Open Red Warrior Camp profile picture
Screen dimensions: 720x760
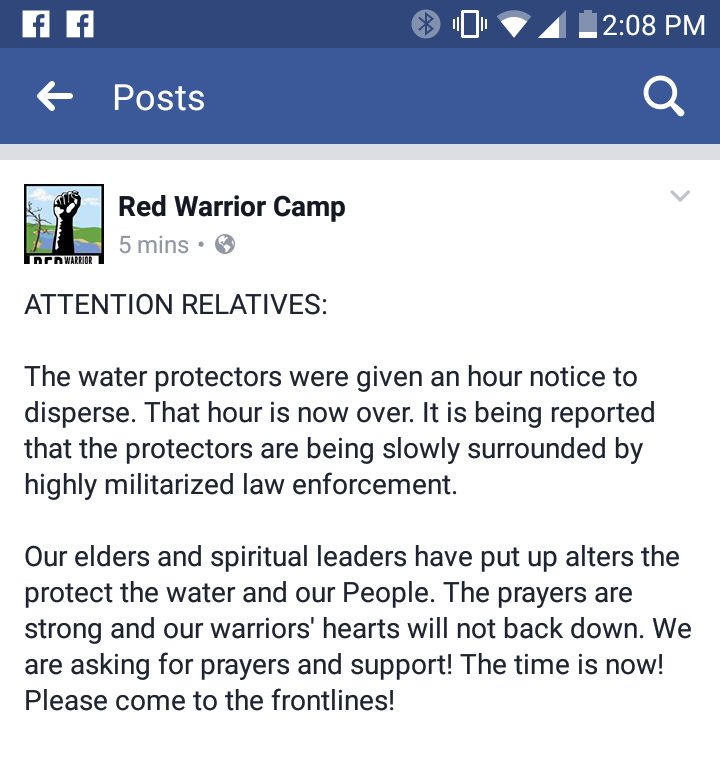coord(63,224)
